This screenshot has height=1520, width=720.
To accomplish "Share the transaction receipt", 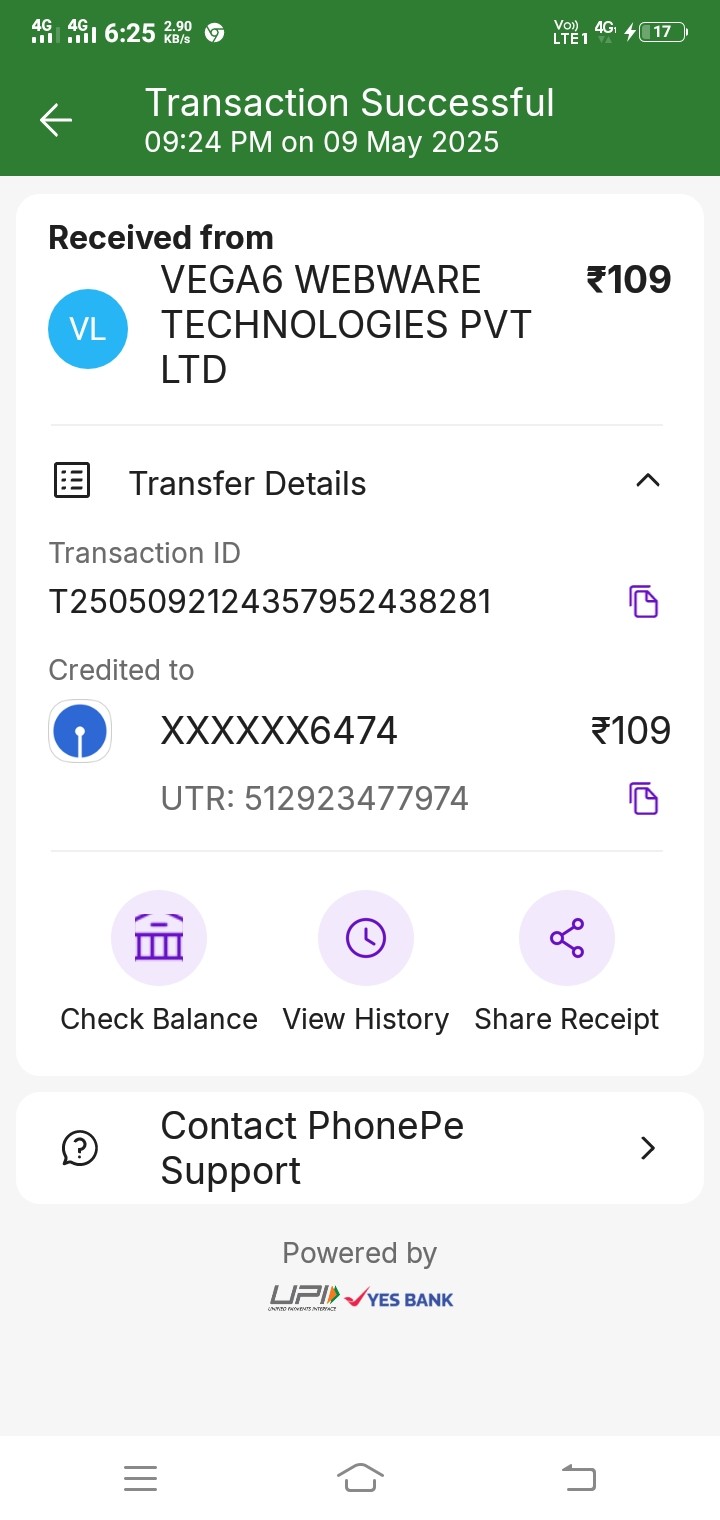I will 566,939.
